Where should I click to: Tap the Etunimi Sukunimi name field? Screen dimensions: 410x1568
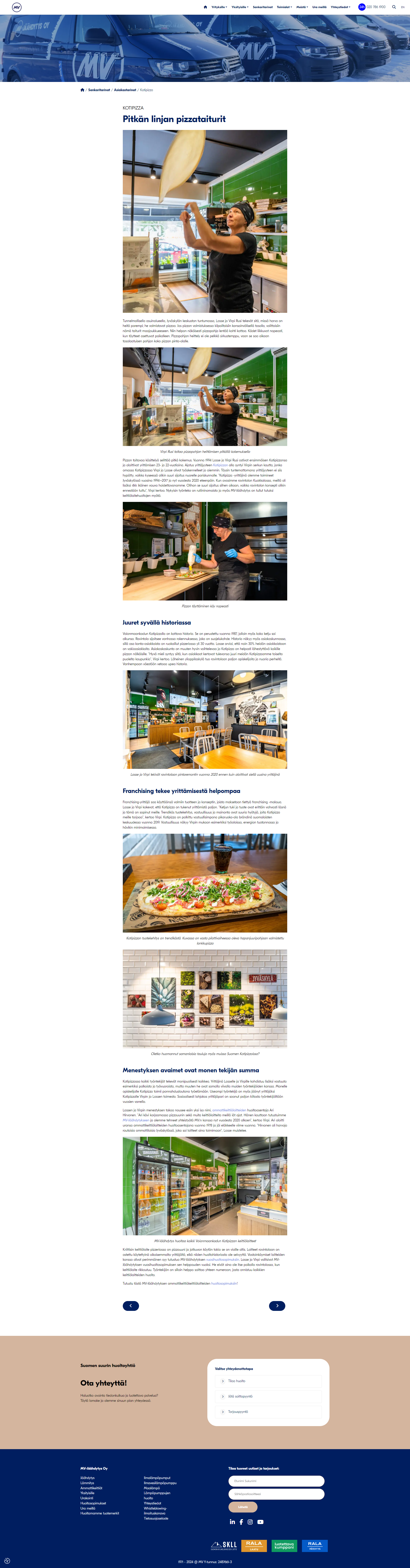276,1481
